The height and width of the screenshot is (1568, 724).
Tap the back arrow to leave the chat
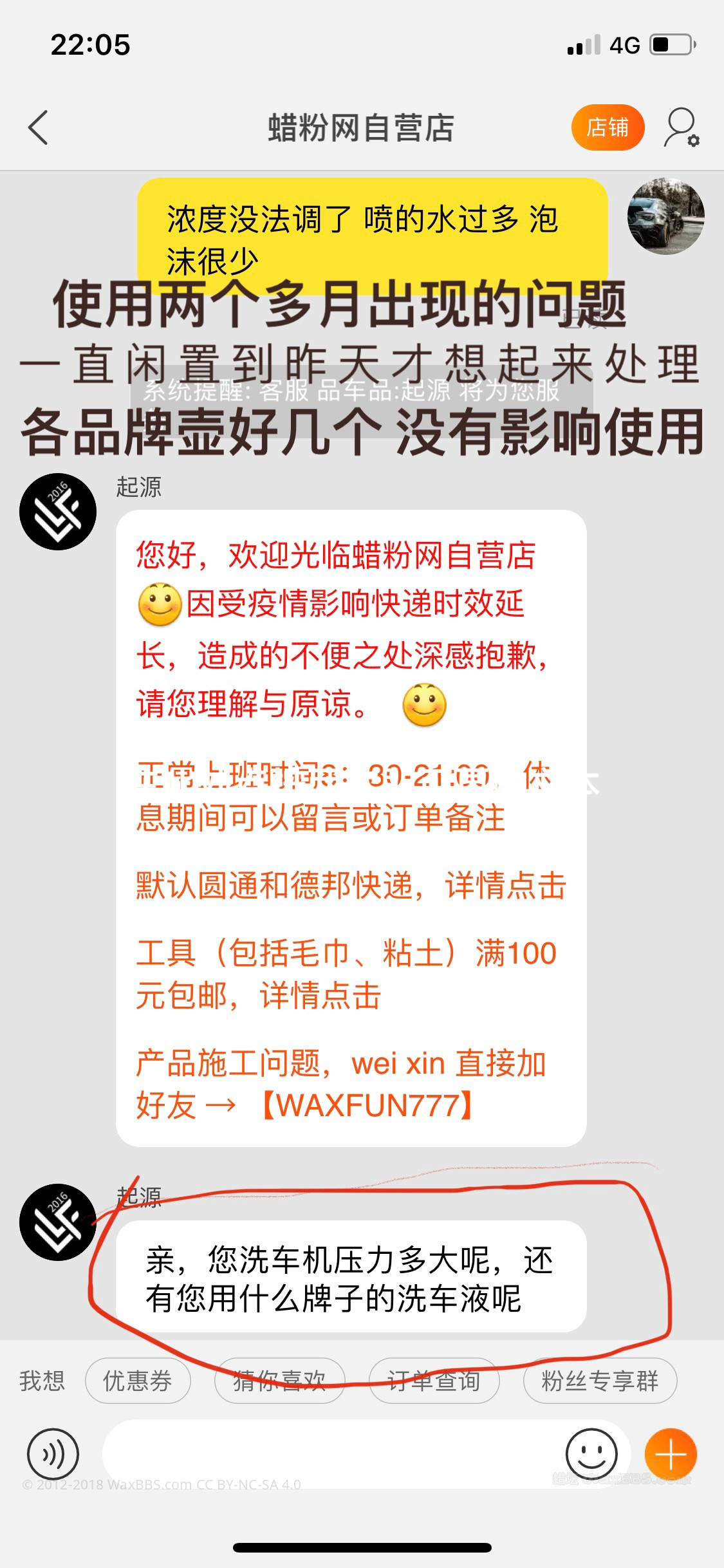(39, 127)
